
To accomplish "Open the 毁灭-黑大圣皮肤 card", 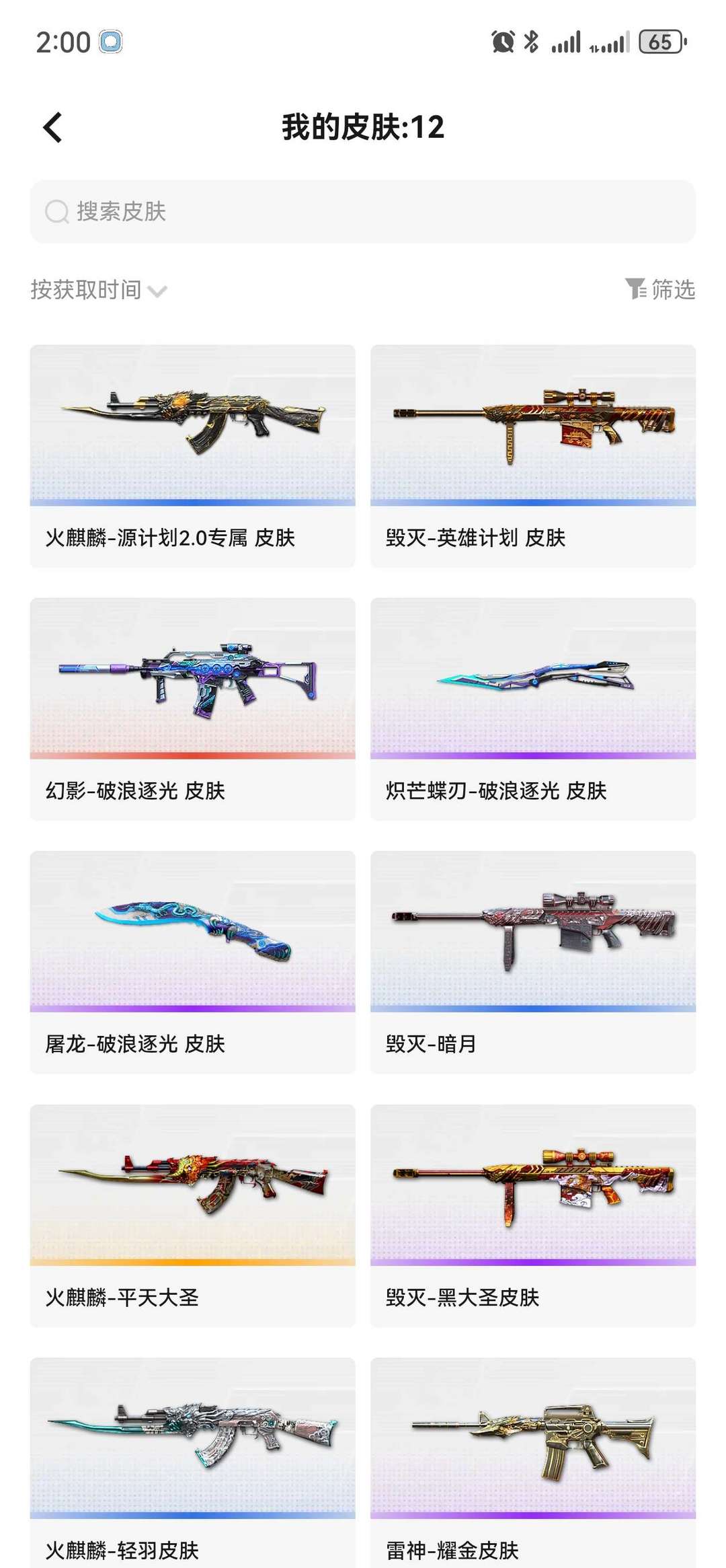I will pyautogui.click(x=533, y=1216).
